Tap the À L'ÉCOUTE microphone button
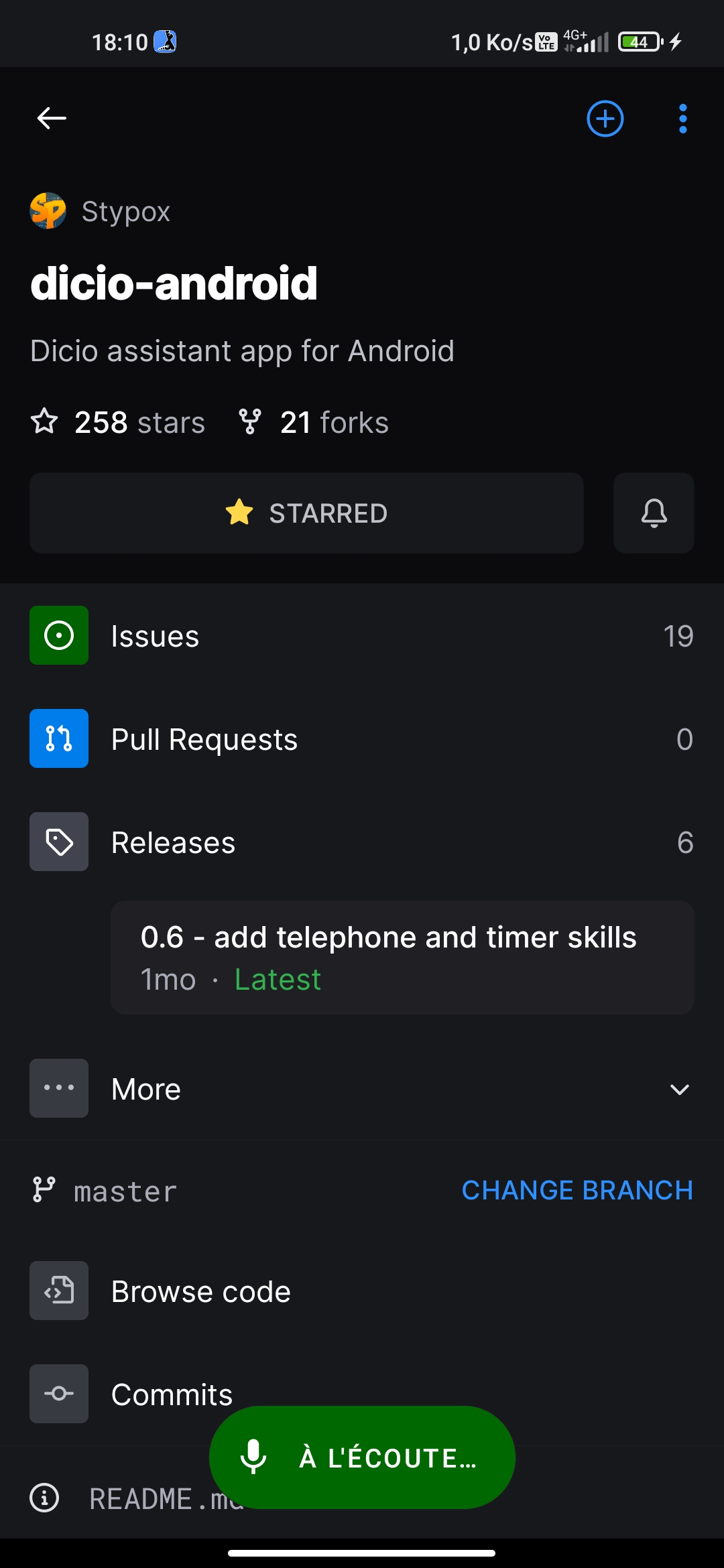The image size is (724, 1568). coord(362,1457)
